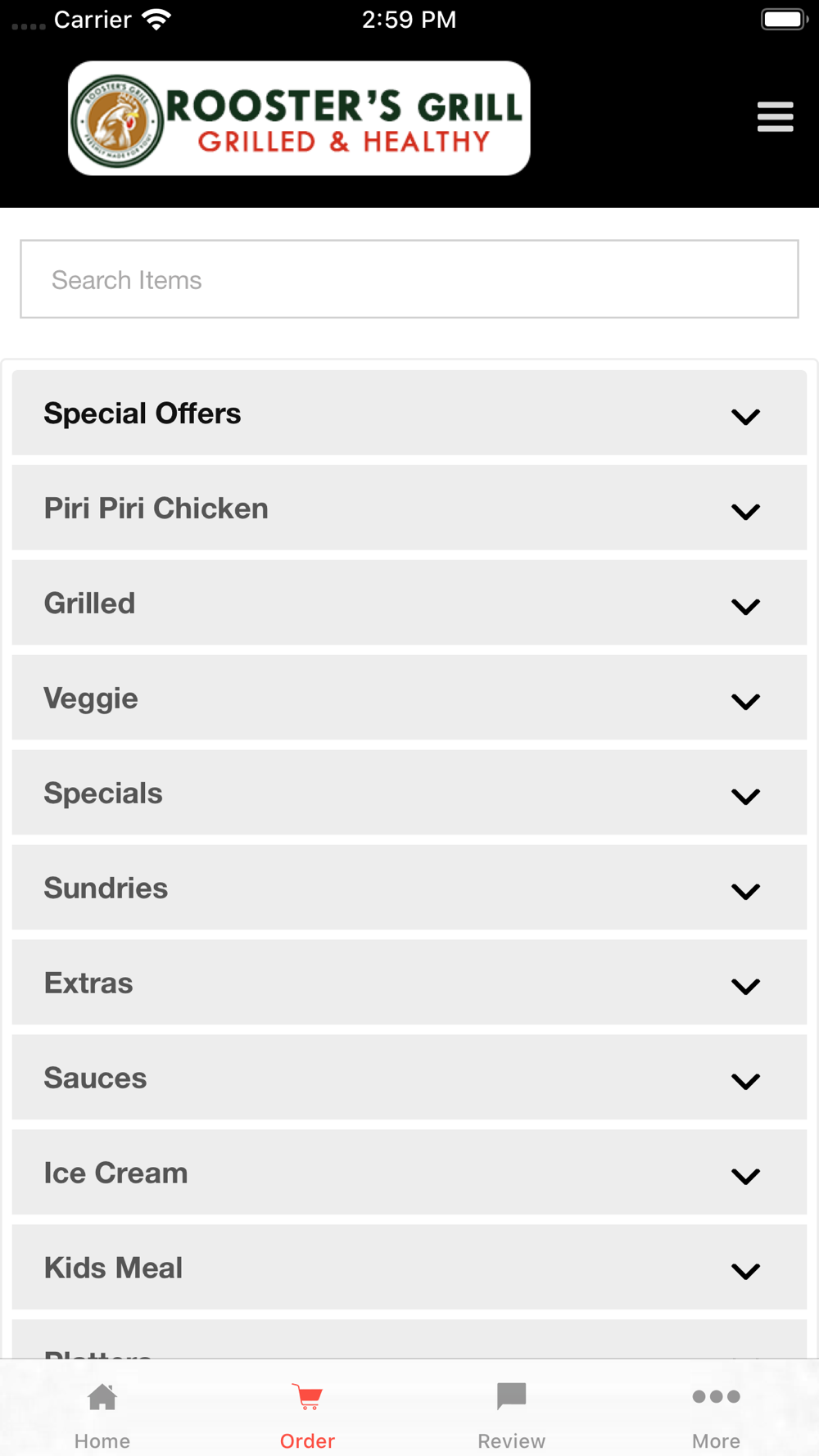Expand the Sundries category

[x=409, y=889]
